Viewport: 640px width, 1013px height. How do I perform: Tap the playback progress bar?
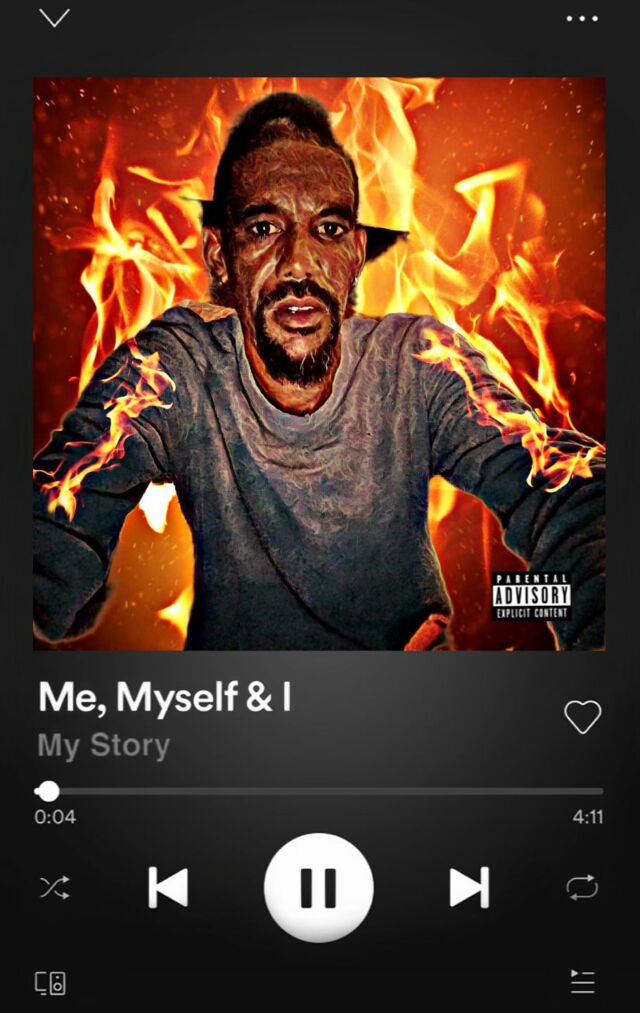pos(320,791)
